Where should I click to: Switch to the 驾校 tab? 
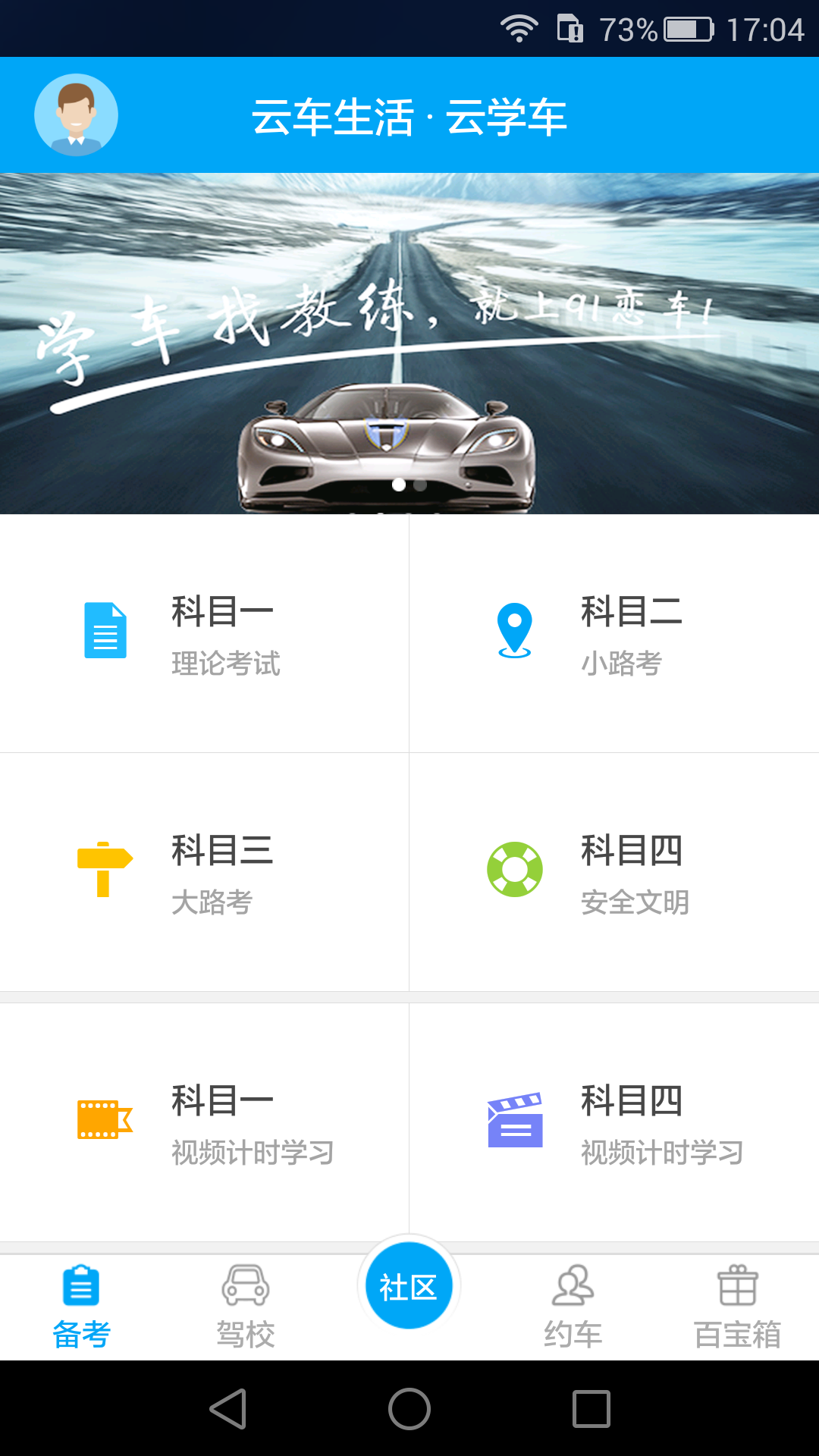(245, 1306)
